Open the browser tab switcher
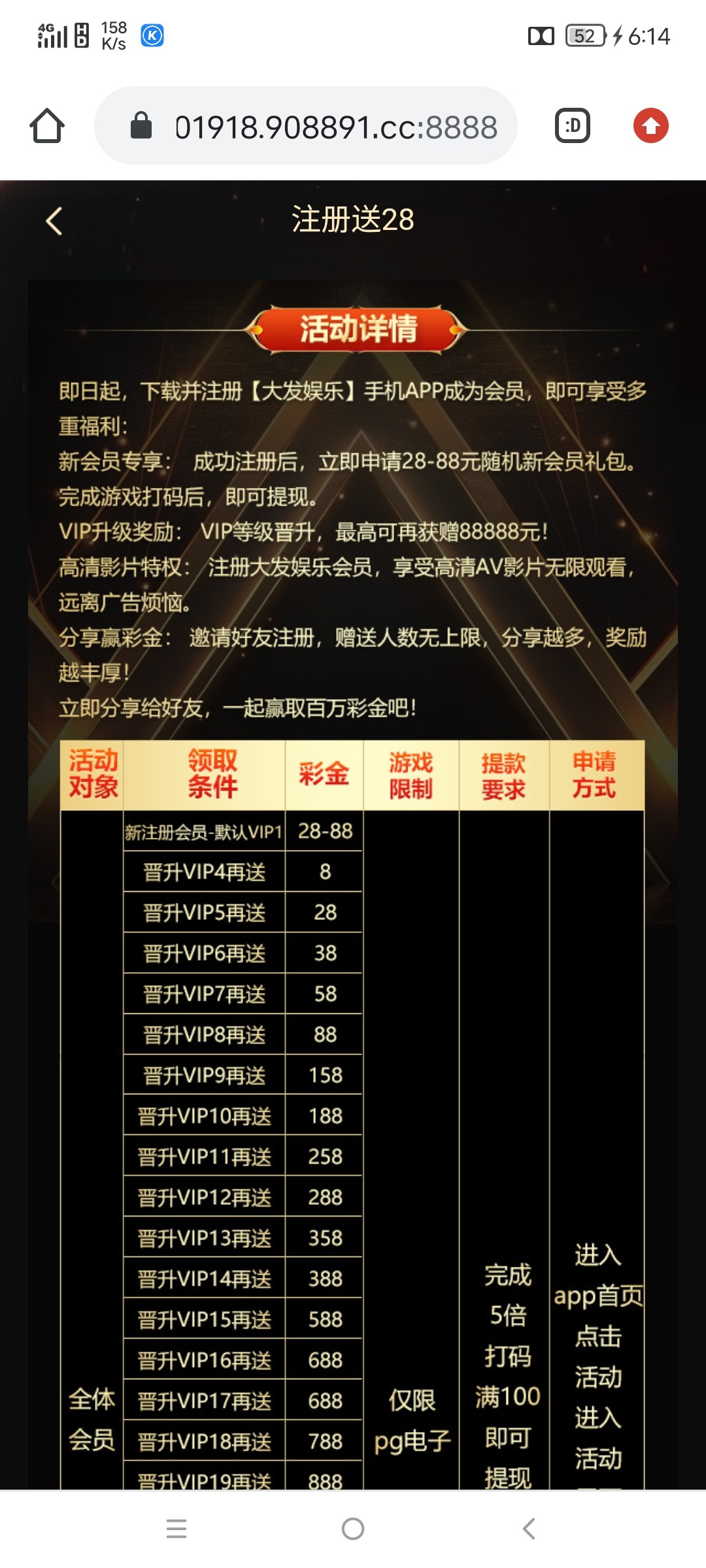 coord(573,125)
